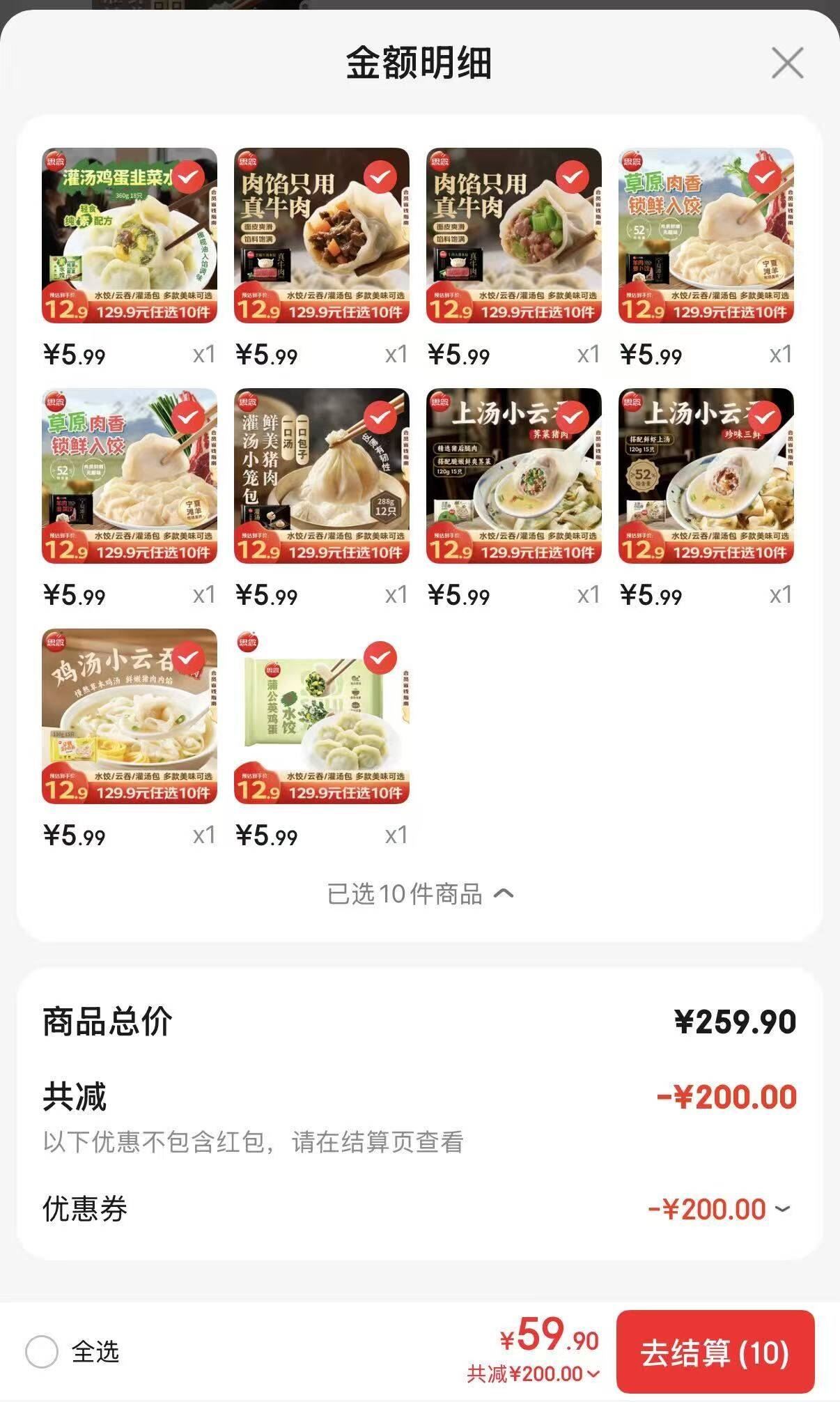Tap 去结算 to check out
The width and height of the screenshot is (840, 1402).
click(x=715, y=1352)
